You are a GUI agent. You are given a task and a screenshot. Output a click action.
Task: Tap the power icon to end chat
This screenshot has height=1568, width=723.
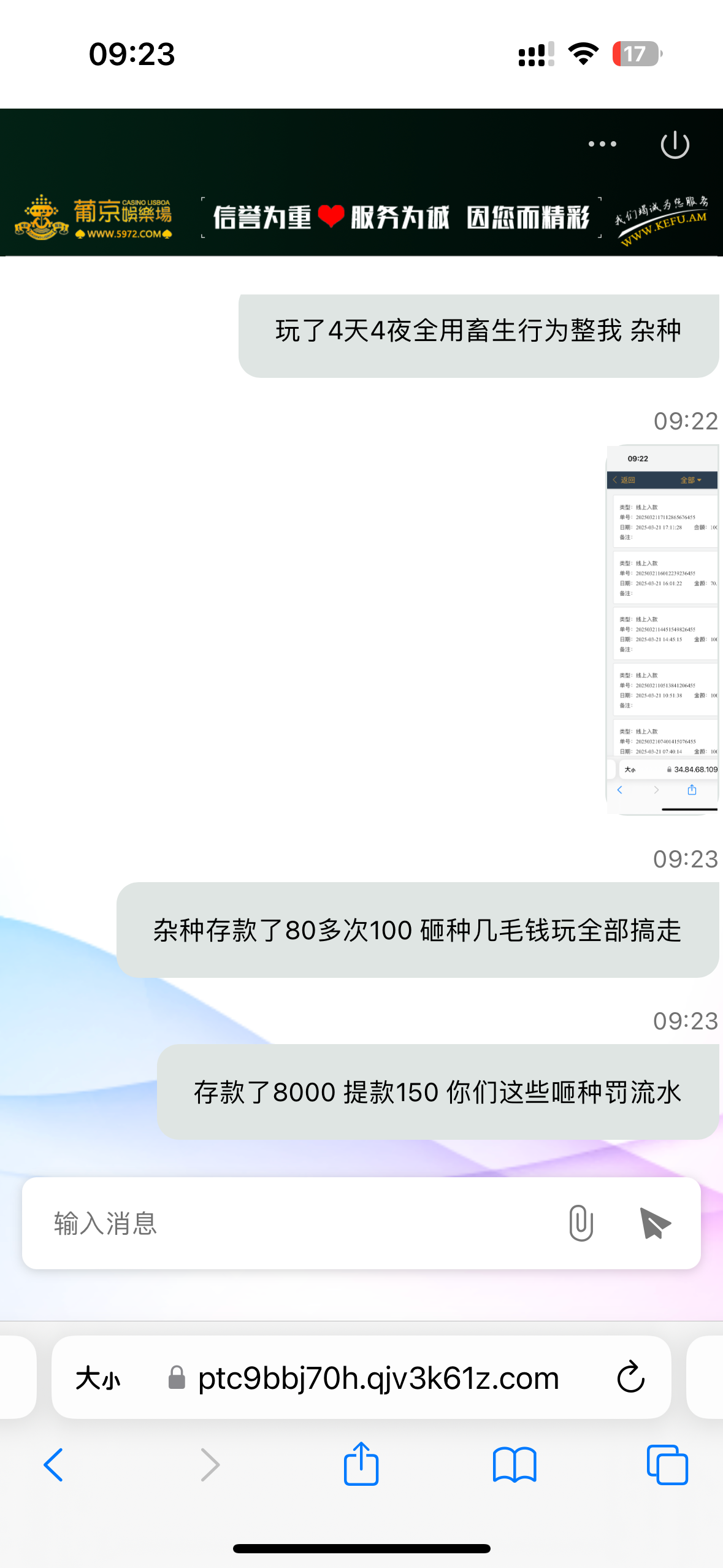pyautogui.click(x=675, y=145)
